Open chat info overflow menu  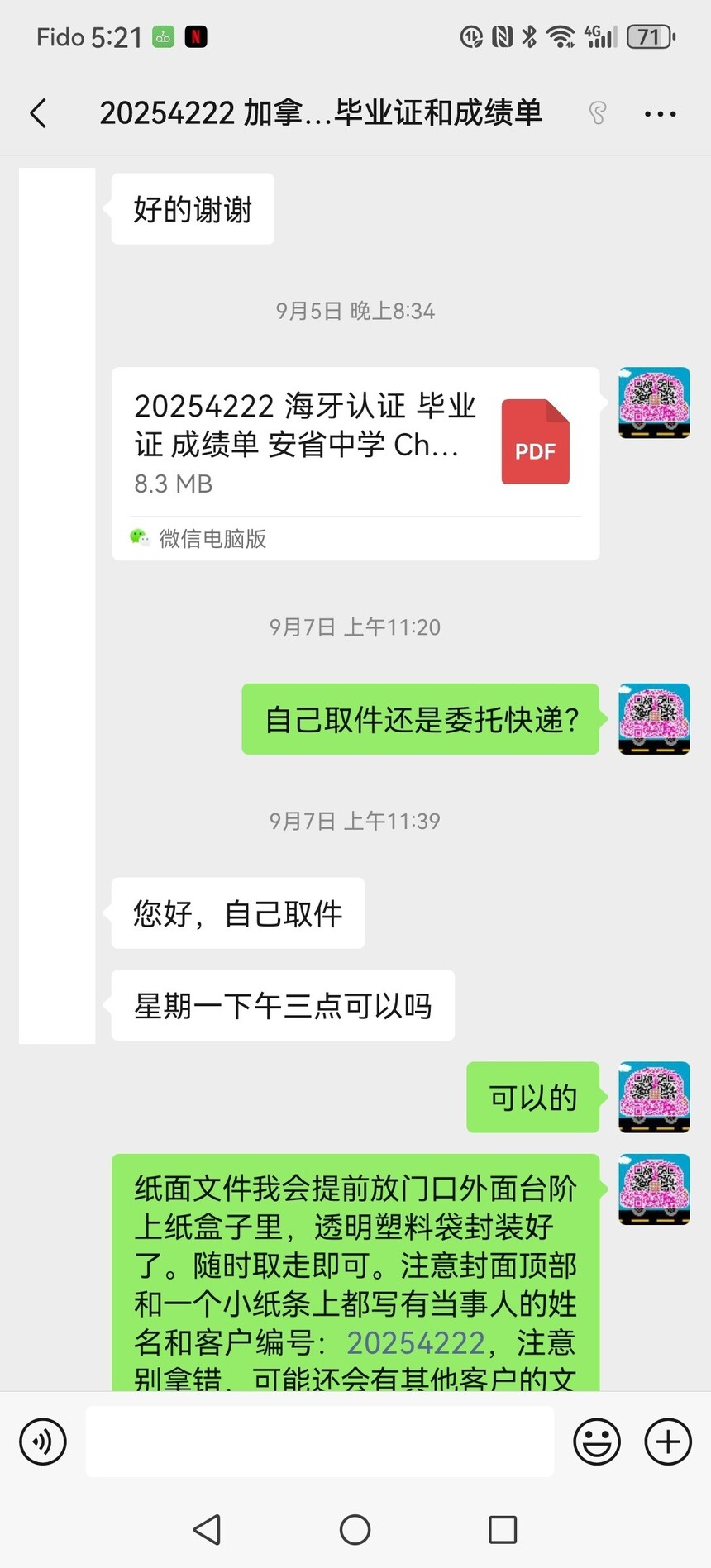click(660, 114)
